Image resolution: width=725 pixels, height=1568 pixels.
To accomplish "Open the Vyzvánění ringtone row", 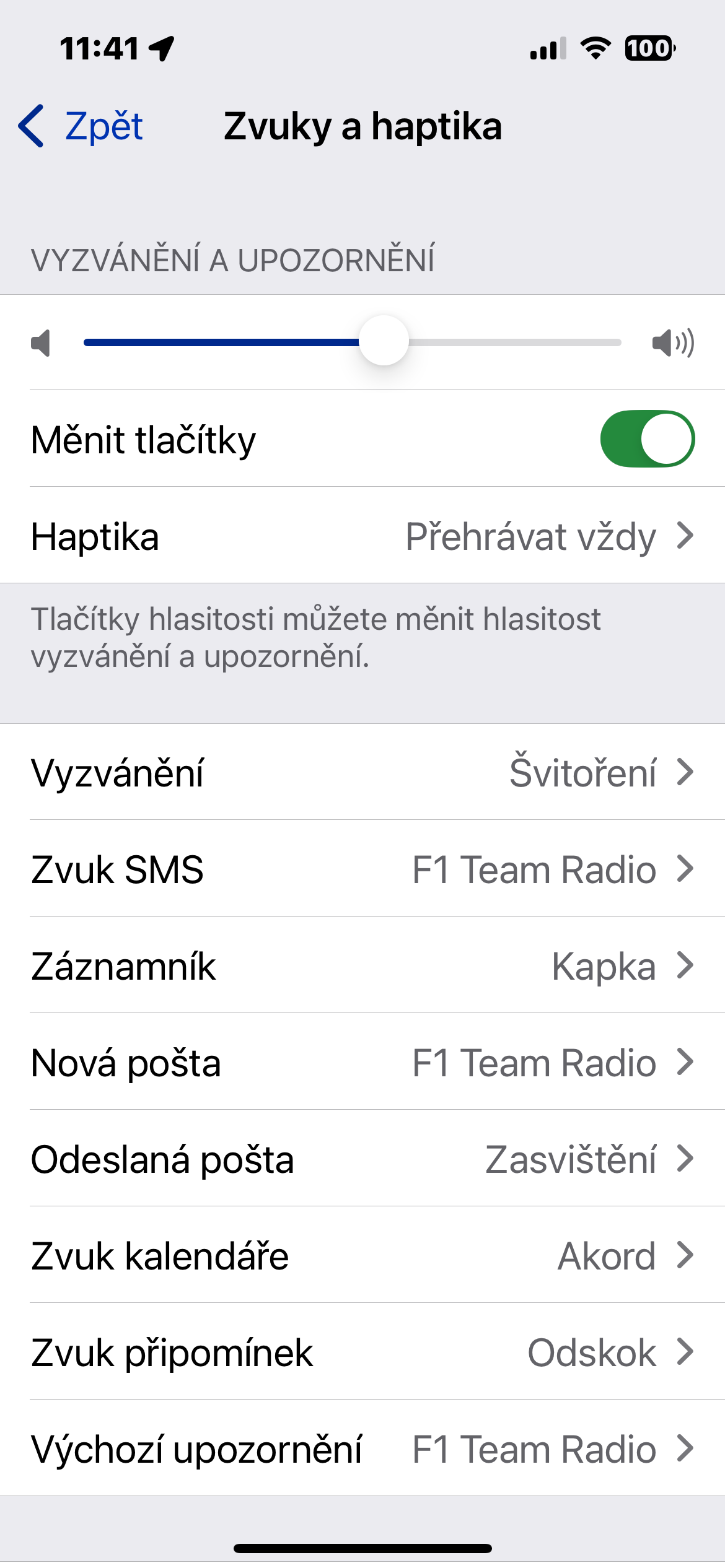I will (x=362, y=773).
